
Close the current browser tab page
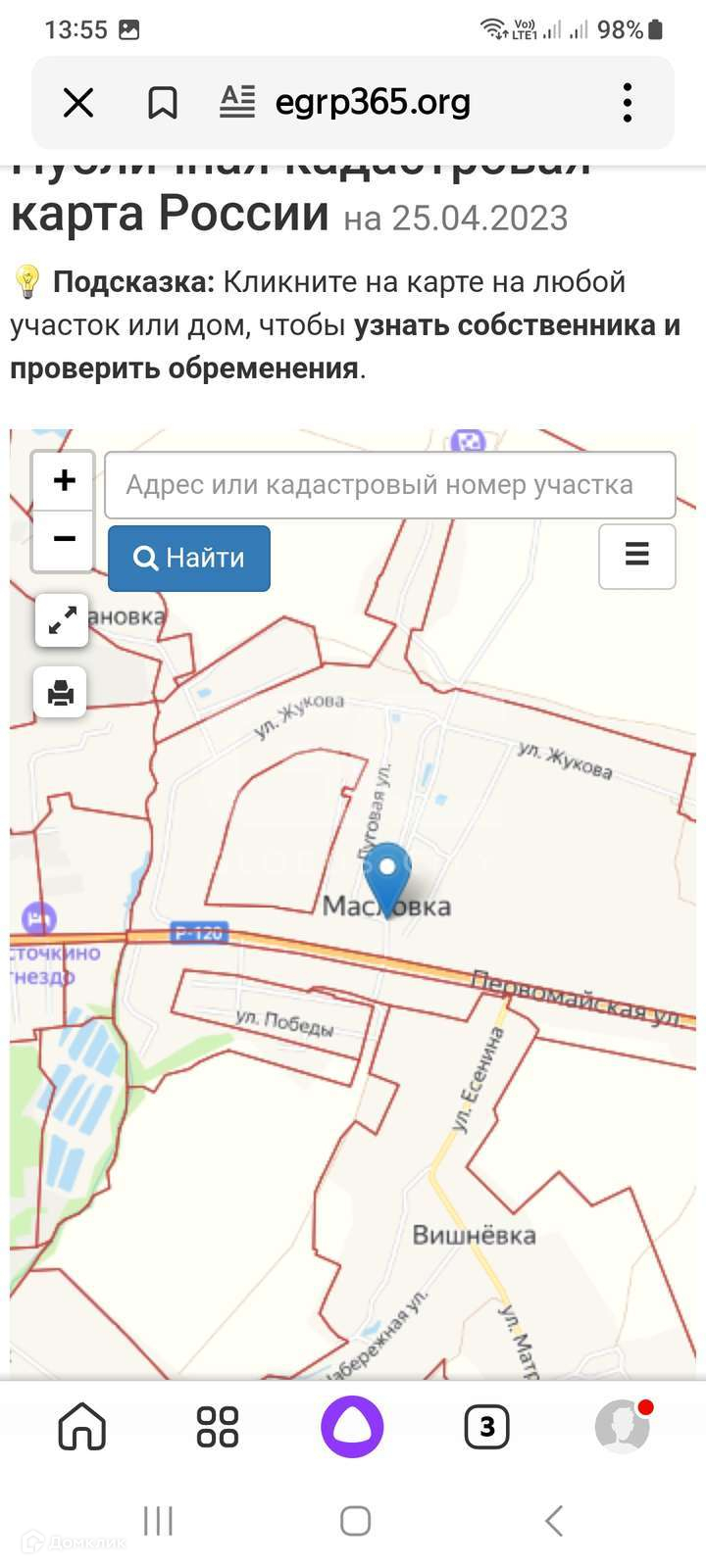pos(78,102)
